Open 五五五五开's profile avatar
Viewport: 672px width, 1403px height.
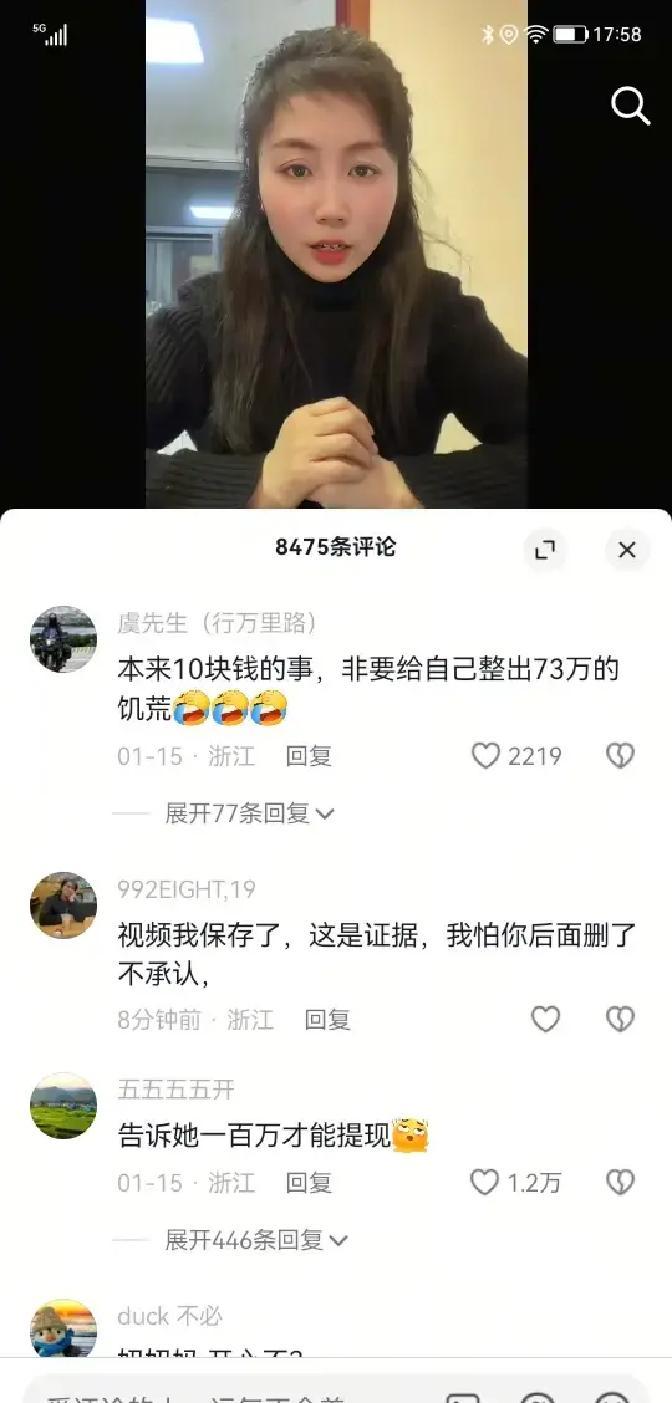pos(63,1106)
